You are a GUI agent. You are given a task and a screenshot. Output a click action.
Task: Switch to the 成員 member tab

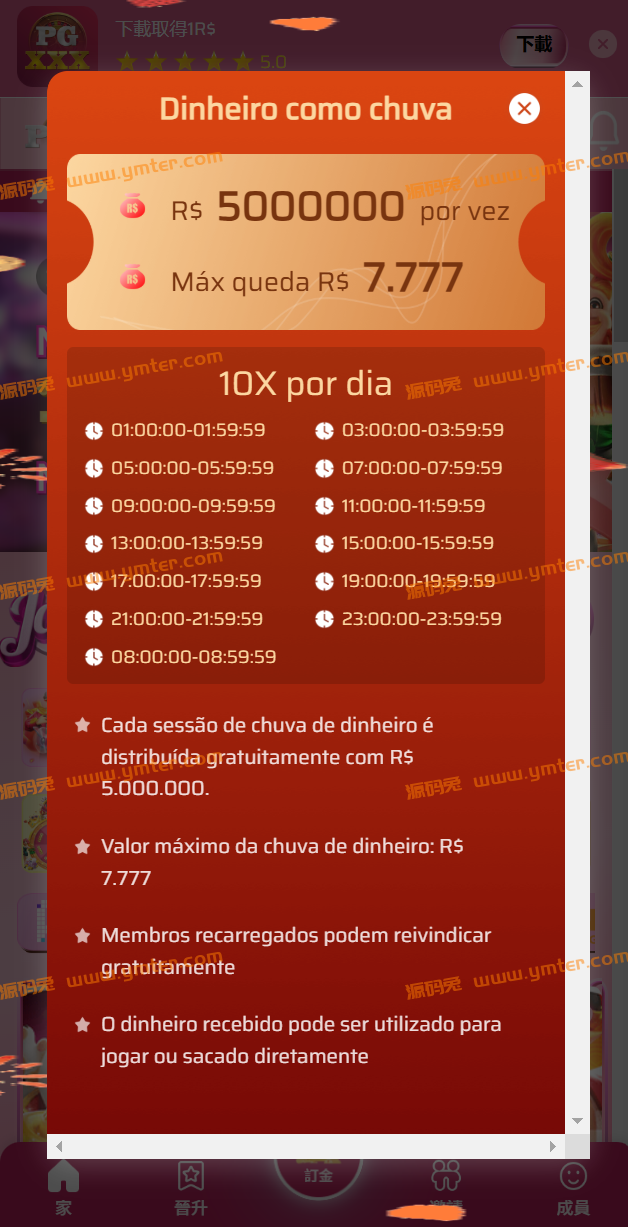[x=573, y=1186]
